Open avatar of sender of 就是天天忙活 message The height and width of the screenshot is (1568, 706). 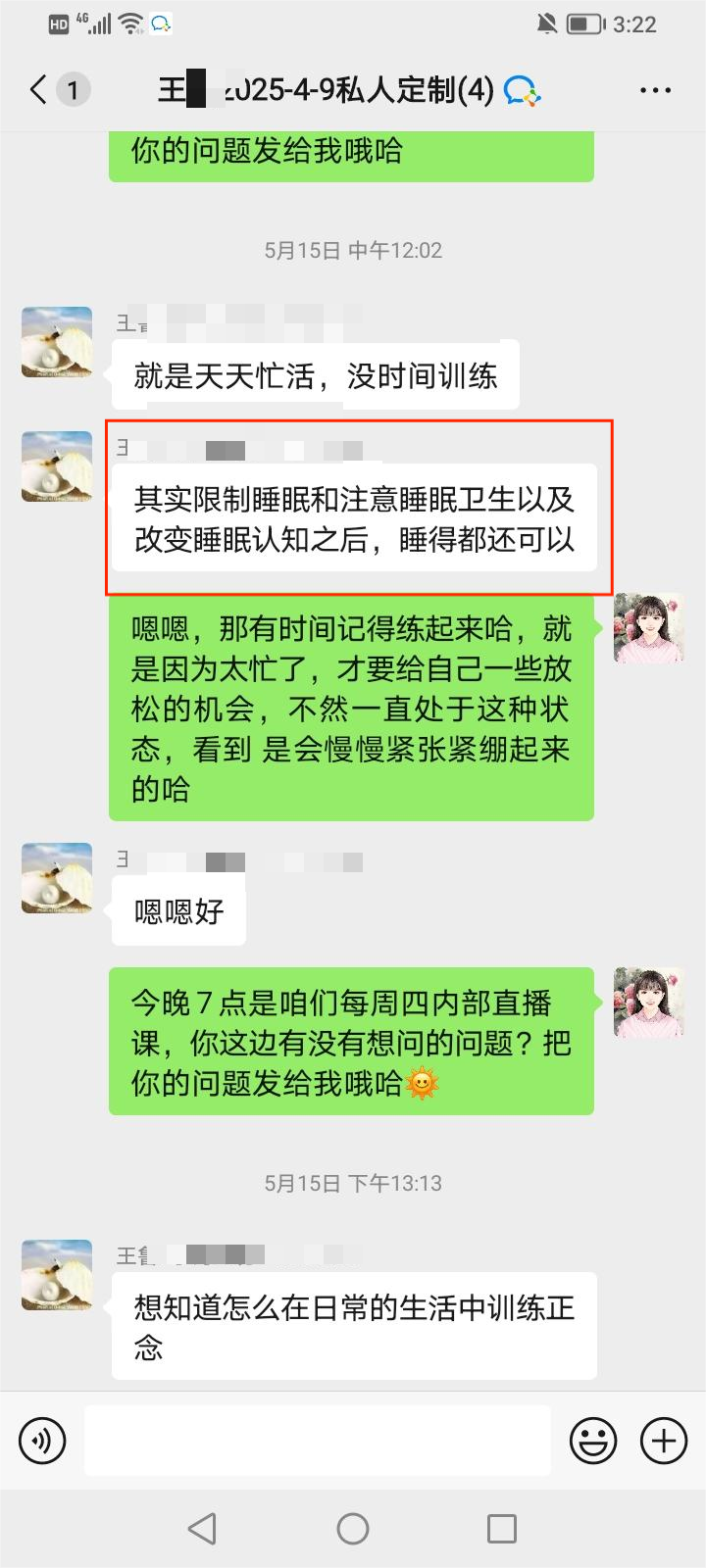click(57, 342)
